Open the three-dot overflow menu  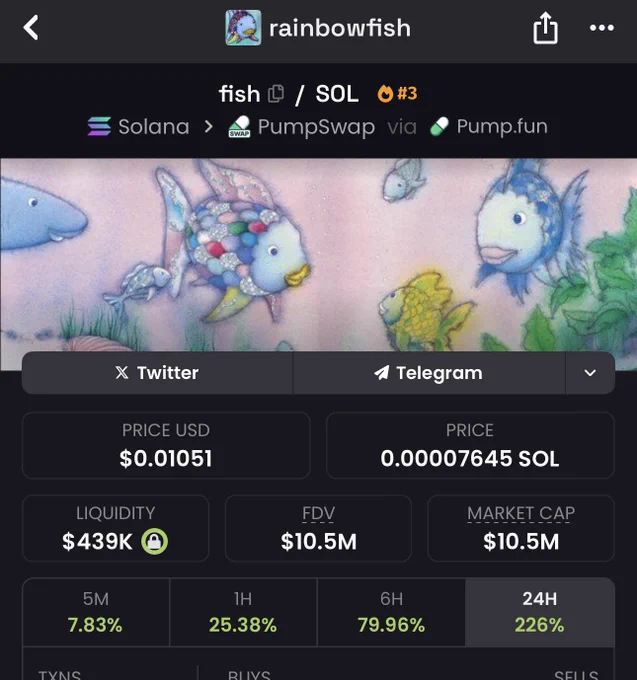click(601, 28)
